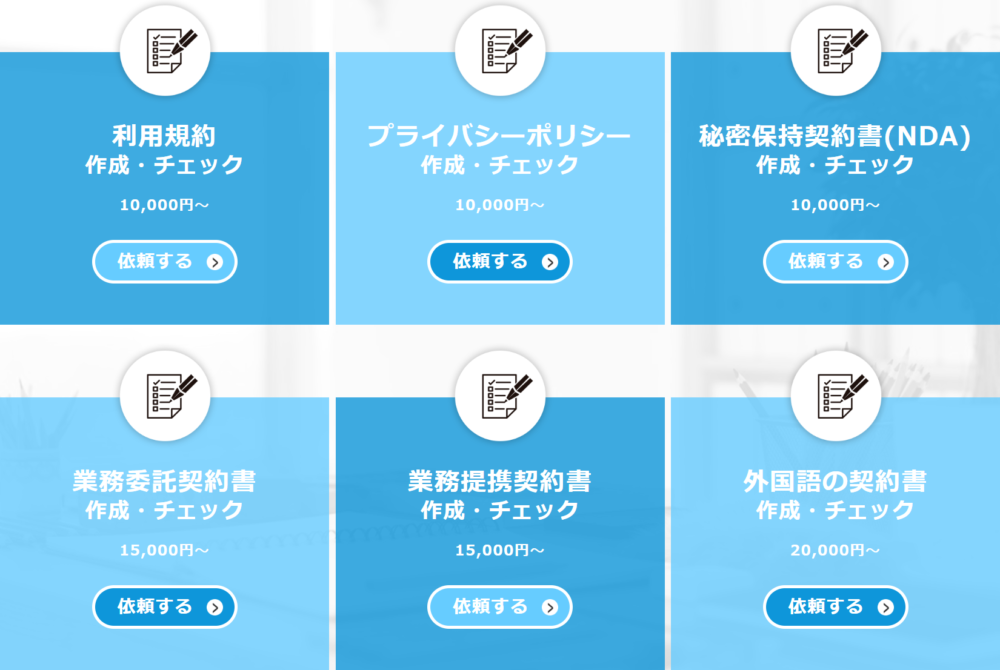
Task: Order 業務委託契約書 with its 依頼する button
Action: [x=165, y=607]
